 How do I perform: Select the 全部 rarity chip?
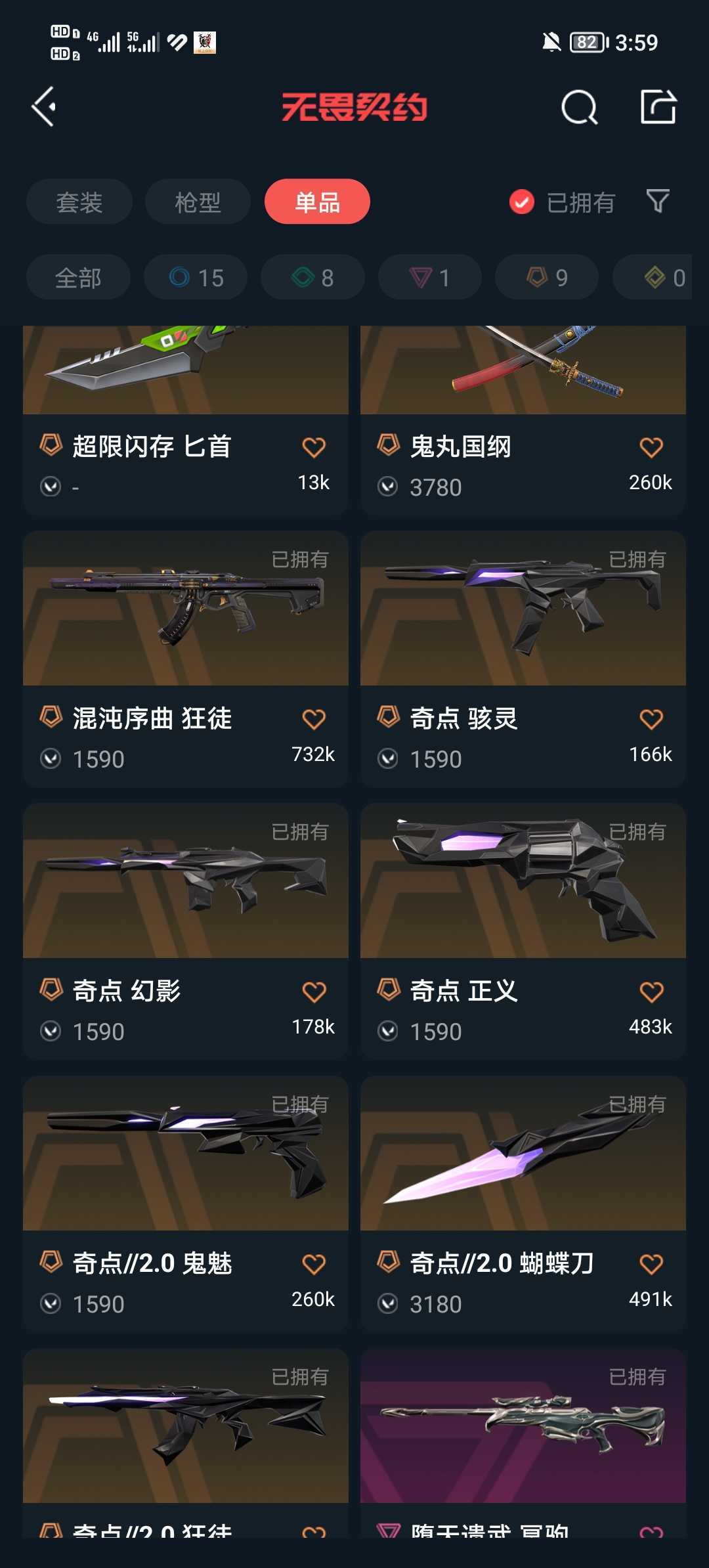[78, 277]
